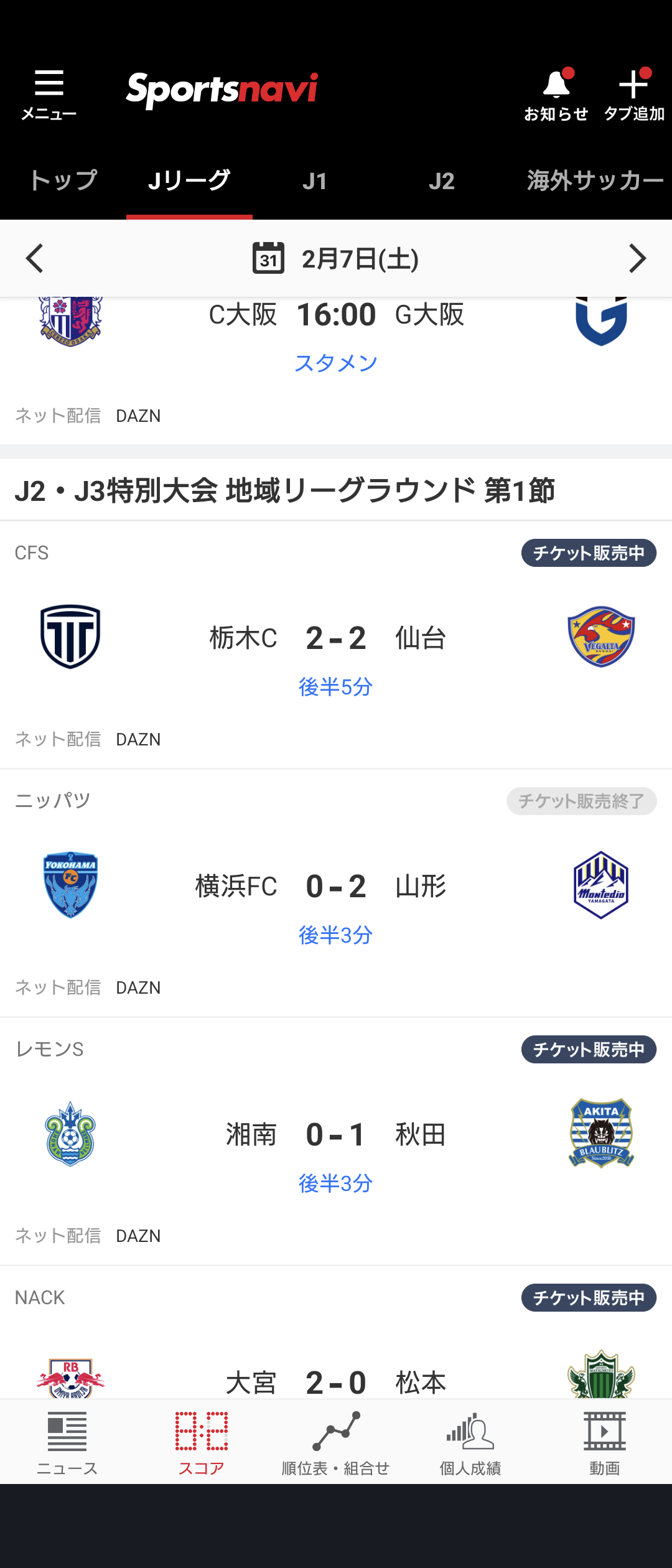Switch to the J1 tab

315,181
